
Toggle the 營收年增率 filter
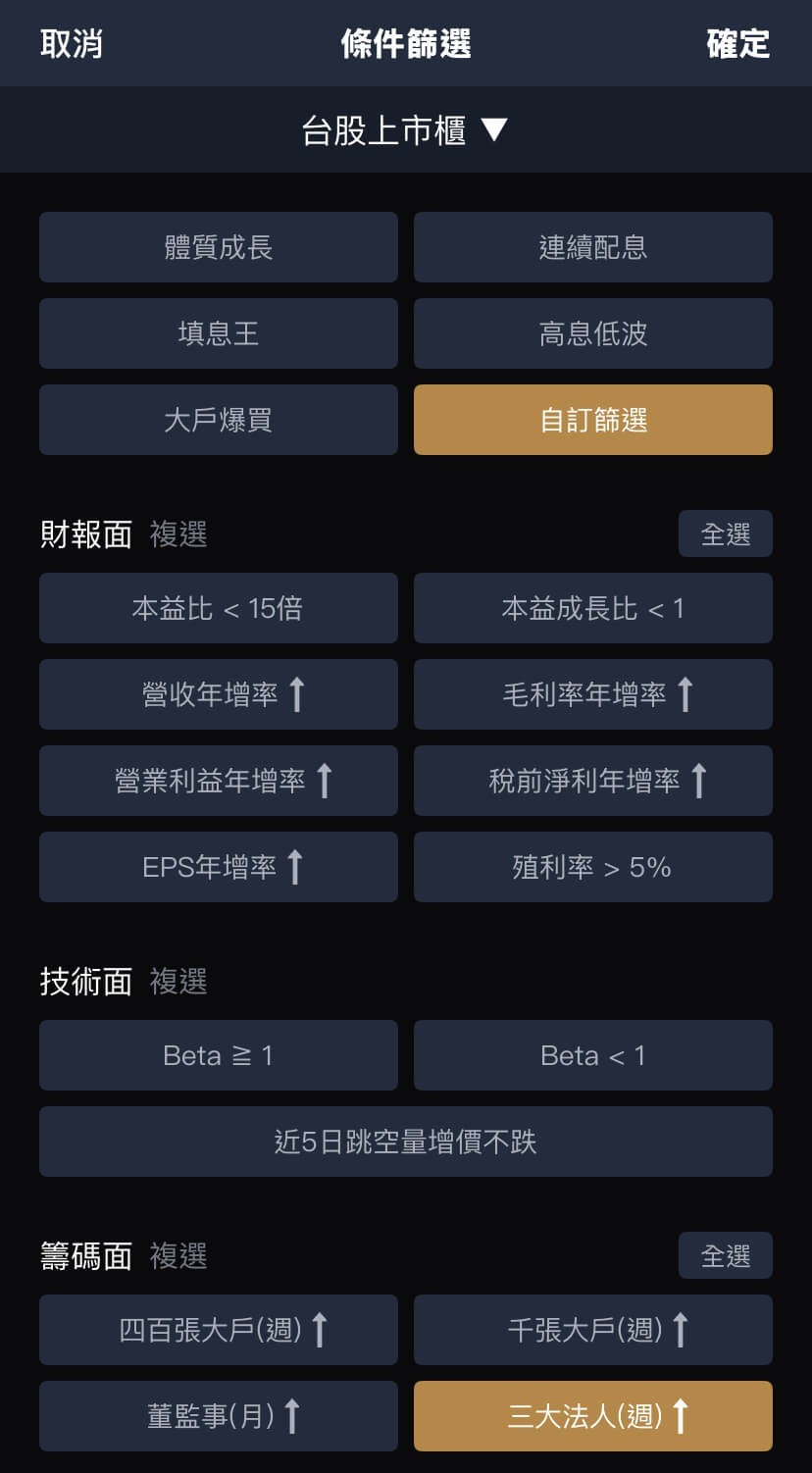[218, 694]
